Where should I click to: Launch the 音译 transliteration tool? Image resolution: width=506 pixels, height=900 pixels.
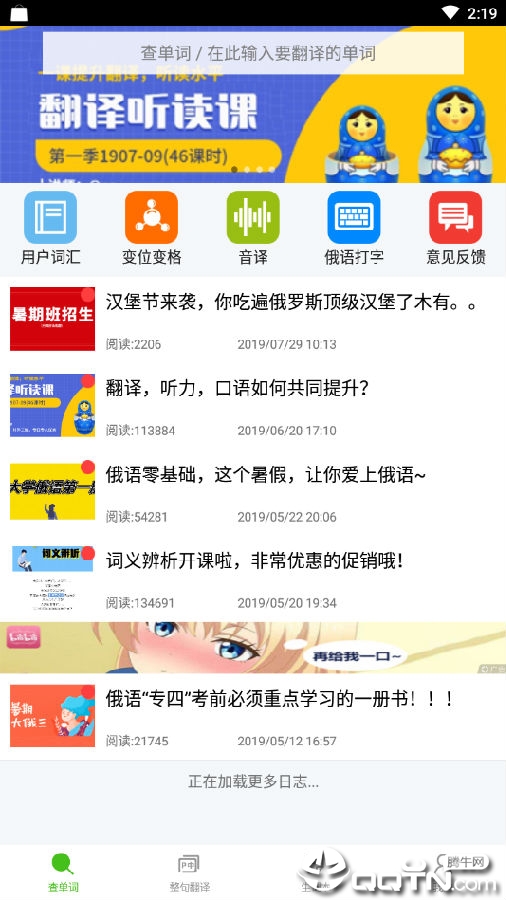253,228
